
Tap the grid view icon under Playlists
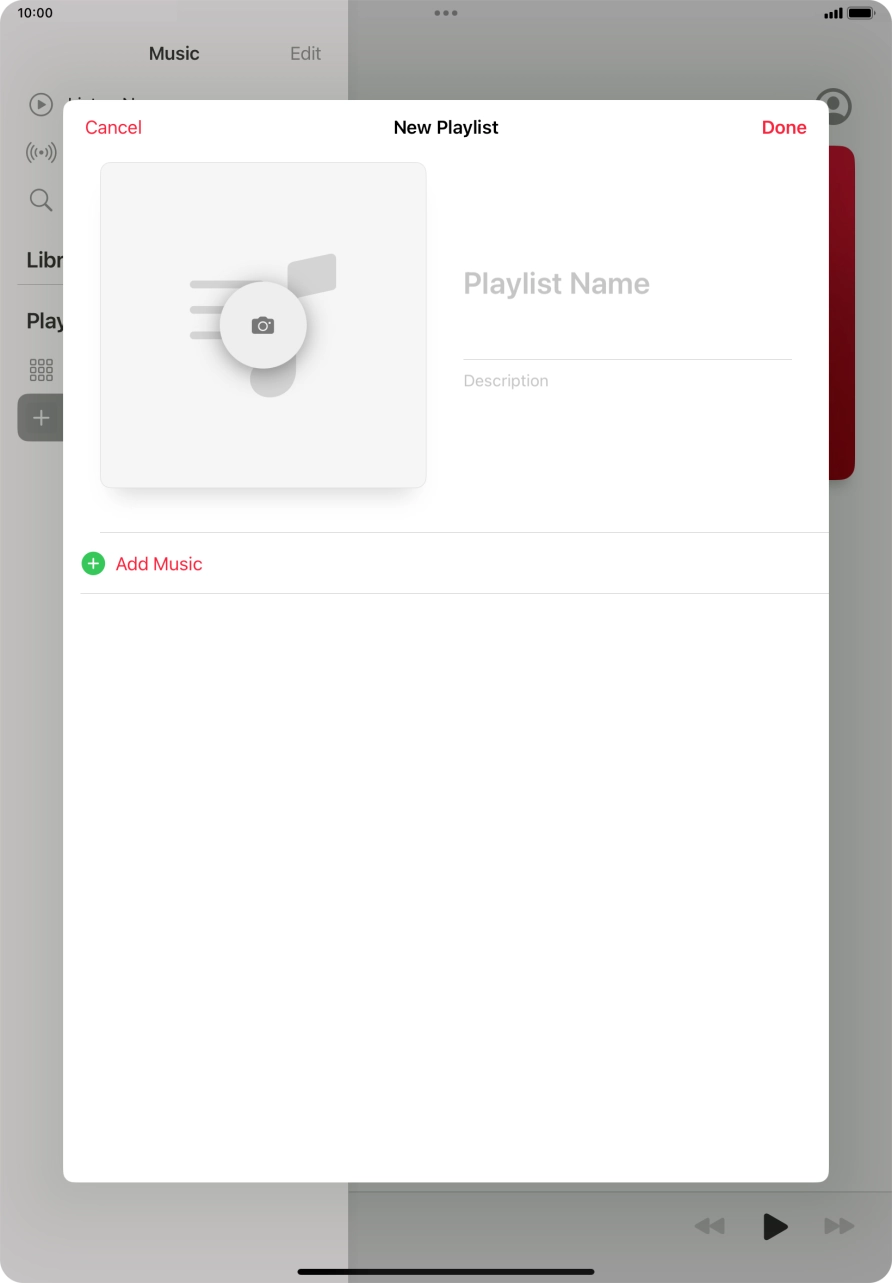click(x=40, y=369)
